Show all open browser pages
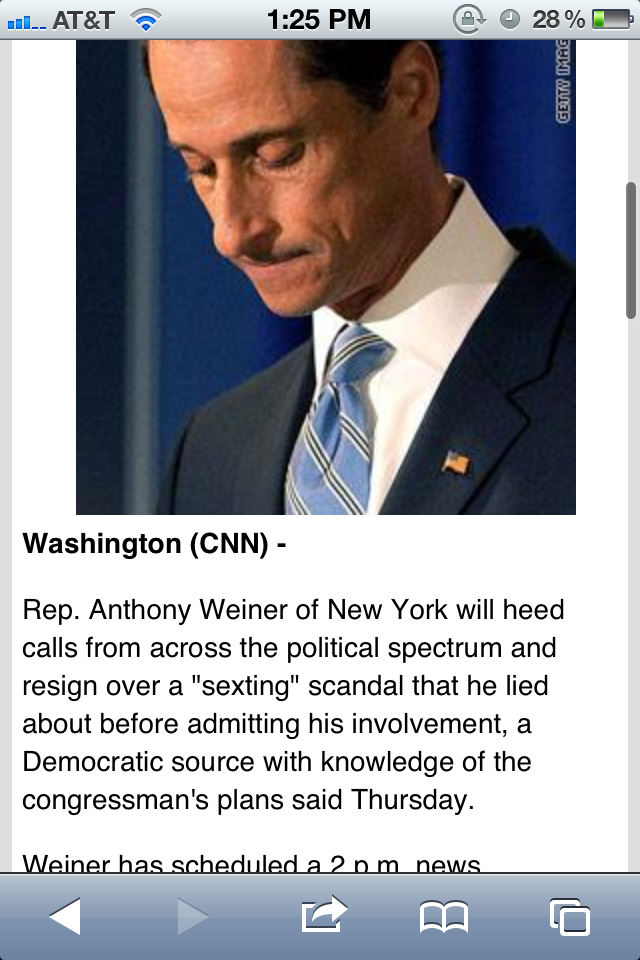Image resolution: width=640 pixels, height=960 pixels. pos(570,916)
